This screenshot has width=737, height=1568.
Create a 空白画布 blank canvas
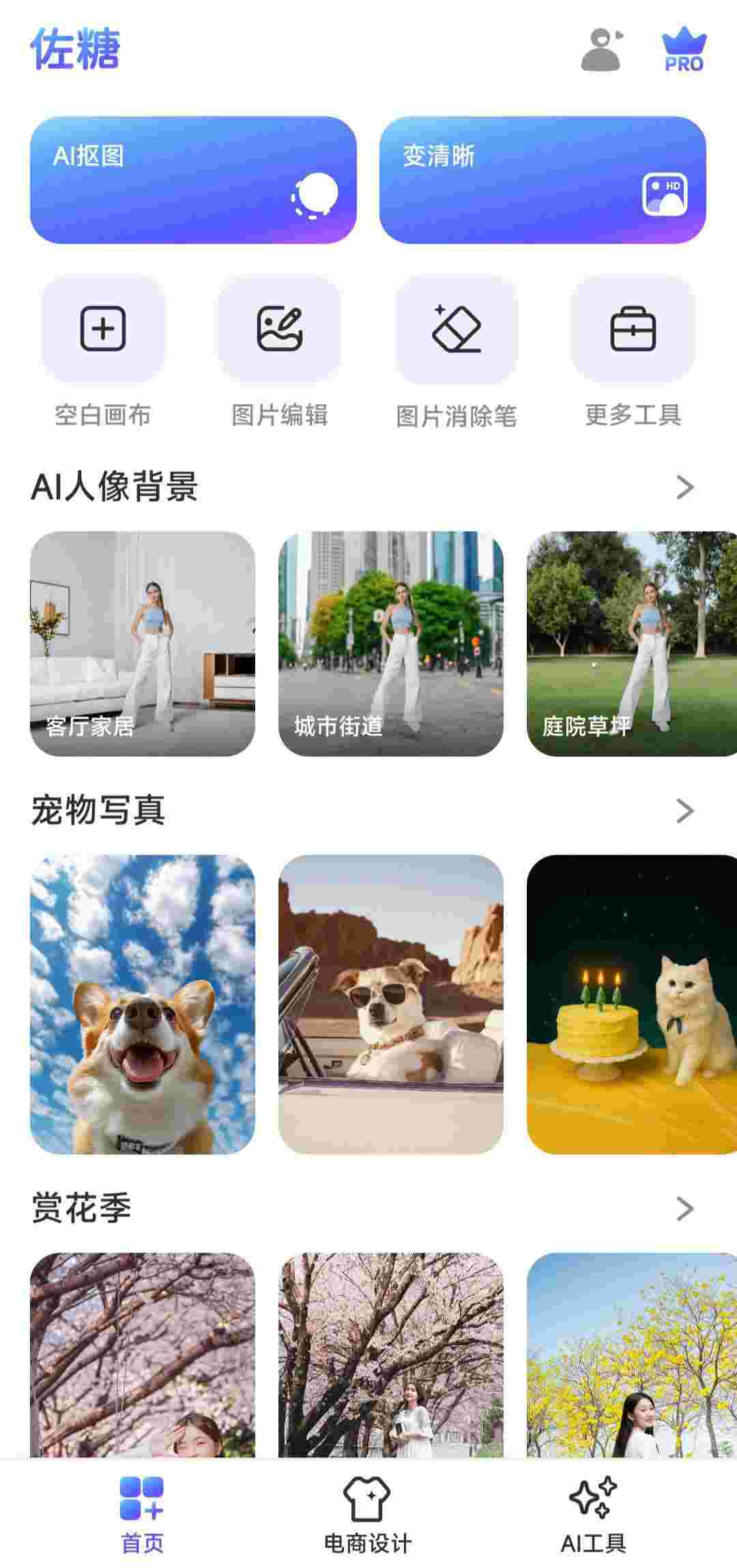[x=103, y=329]
